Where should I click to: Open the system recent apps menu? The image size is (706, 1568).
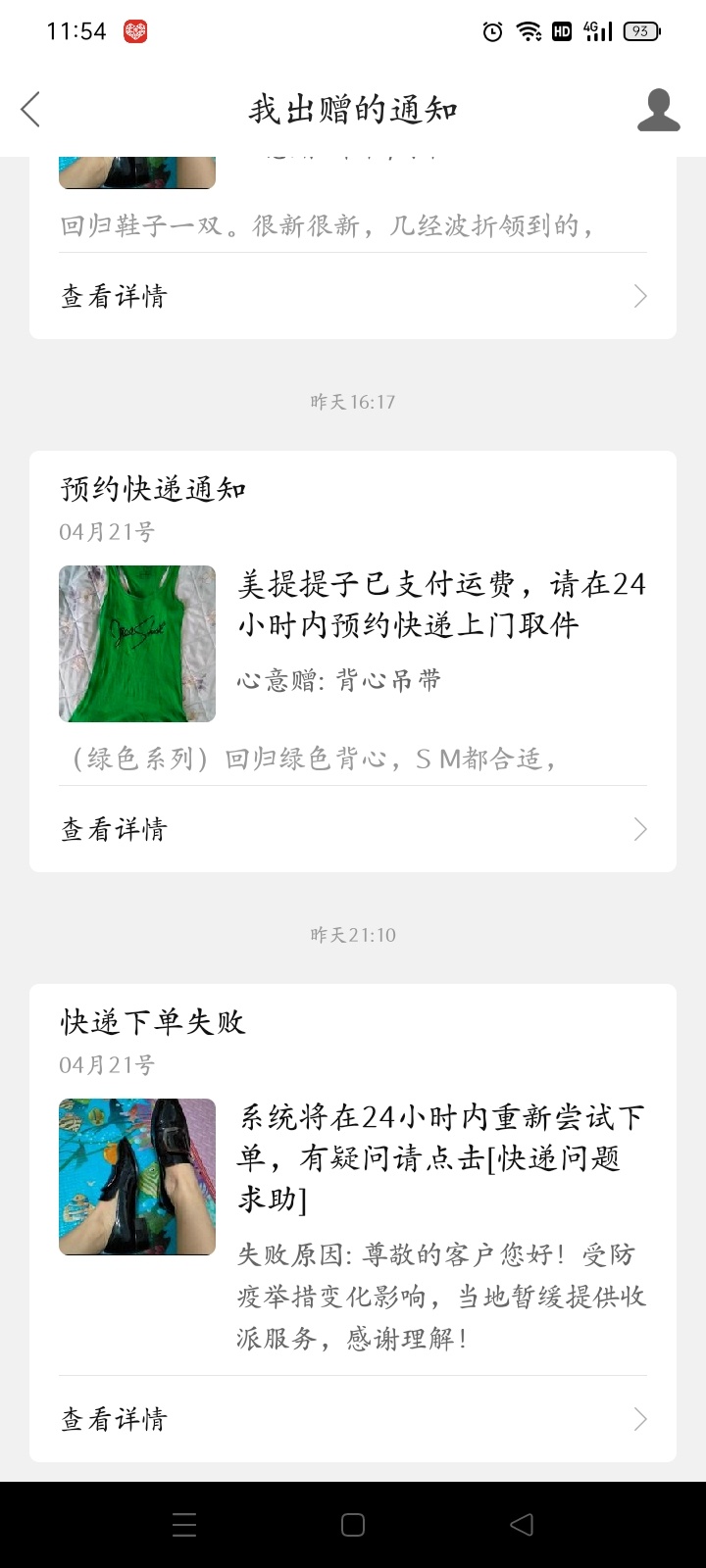click(x=184, y=1525)
